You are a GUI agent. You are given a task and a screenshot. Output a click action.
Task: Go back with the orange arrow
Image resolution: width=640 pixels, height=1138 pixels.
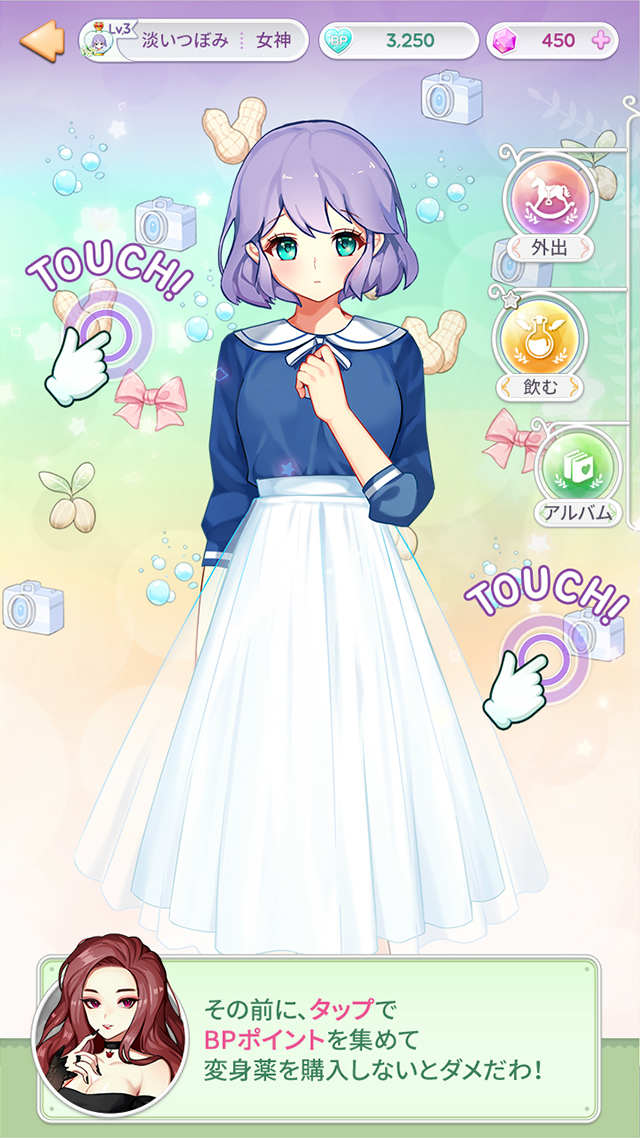[40, 41]
